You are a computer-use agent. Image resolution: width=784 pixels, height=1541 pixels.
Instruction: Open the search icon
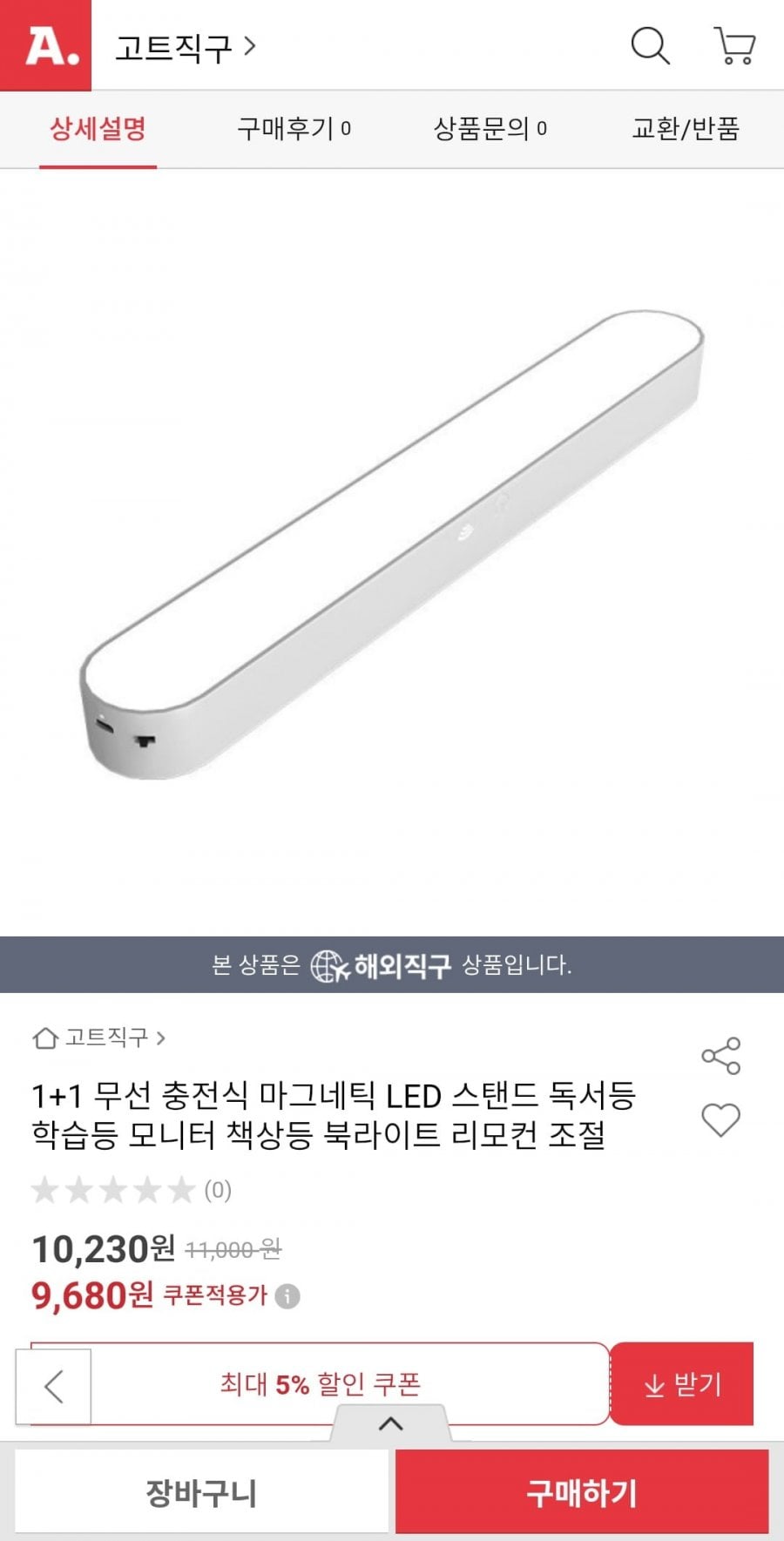(x=650, y=45)
